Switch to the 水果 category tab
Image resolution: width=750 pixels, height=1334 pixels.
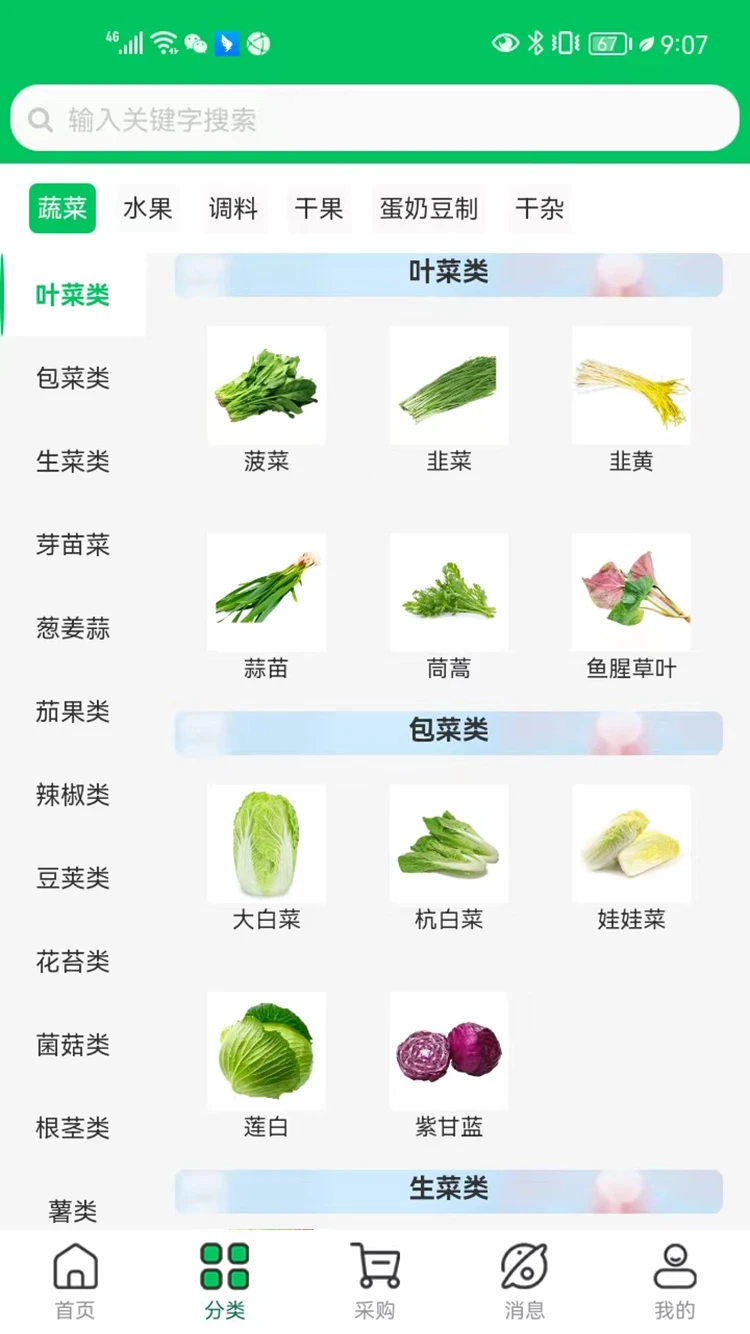coord(147,208)
